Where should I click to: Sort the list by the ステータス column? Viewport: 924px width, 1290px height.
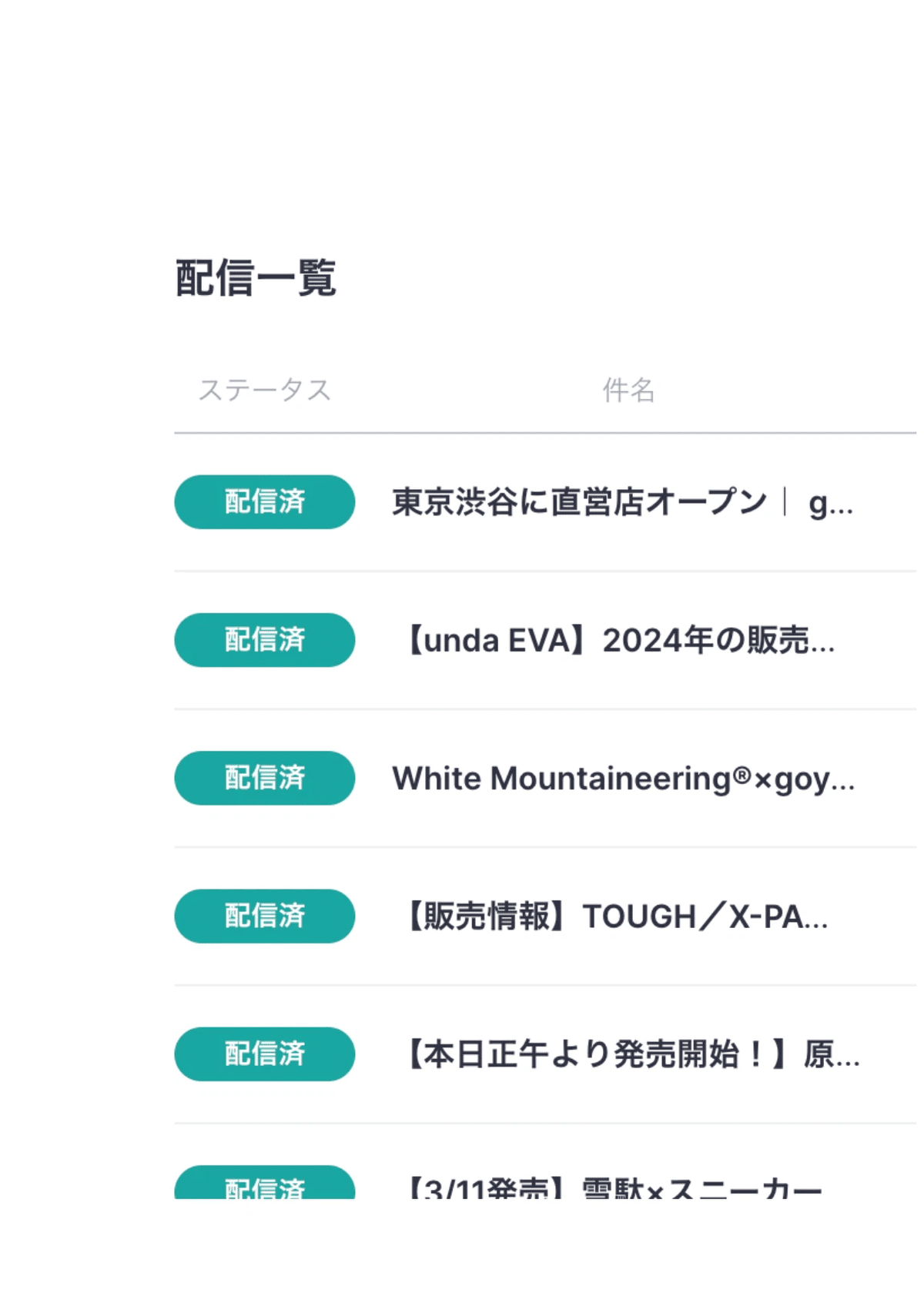pos(265,390)
